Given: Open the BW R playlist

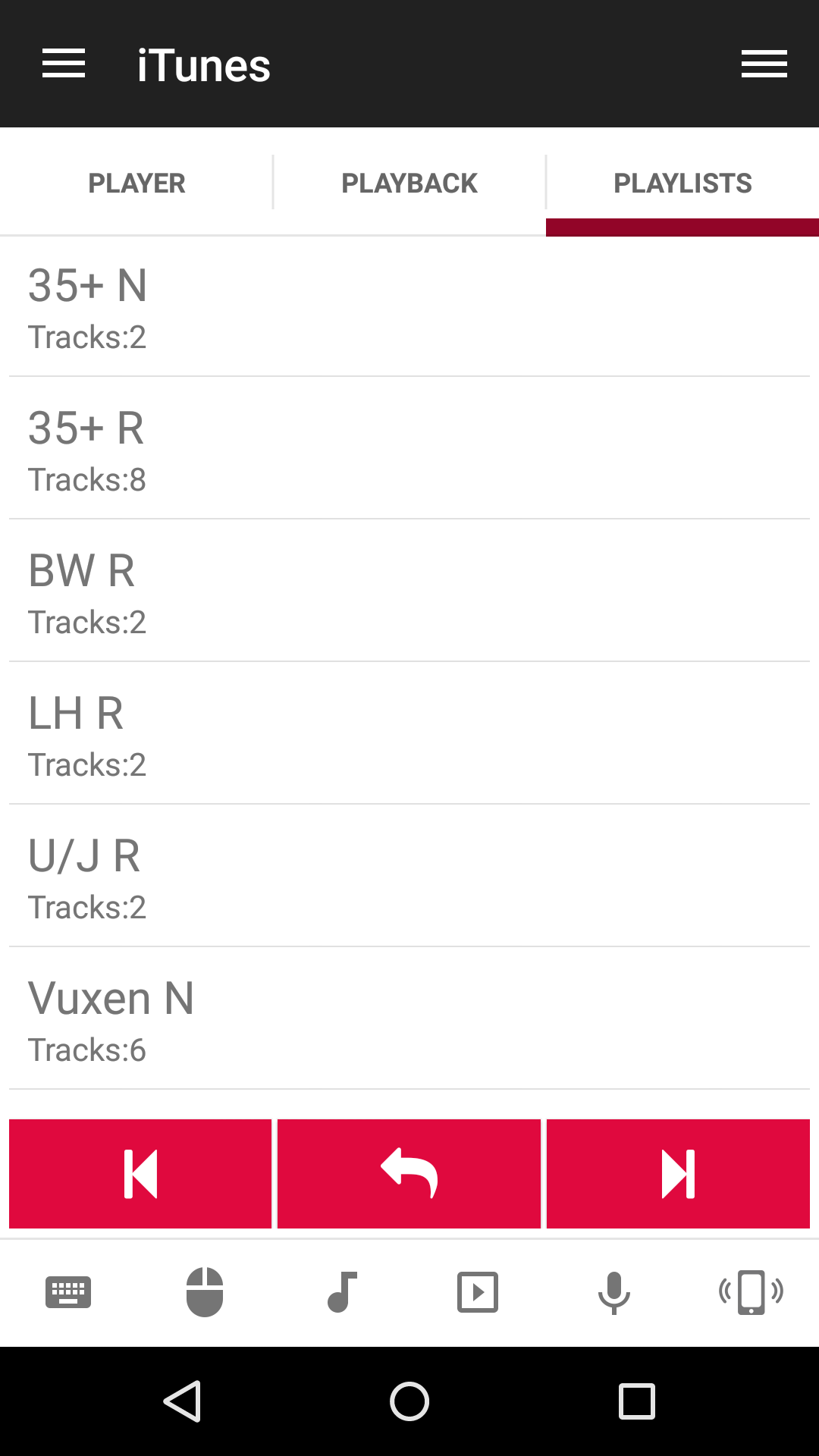Looking at the screenshot, I should 409,592.
